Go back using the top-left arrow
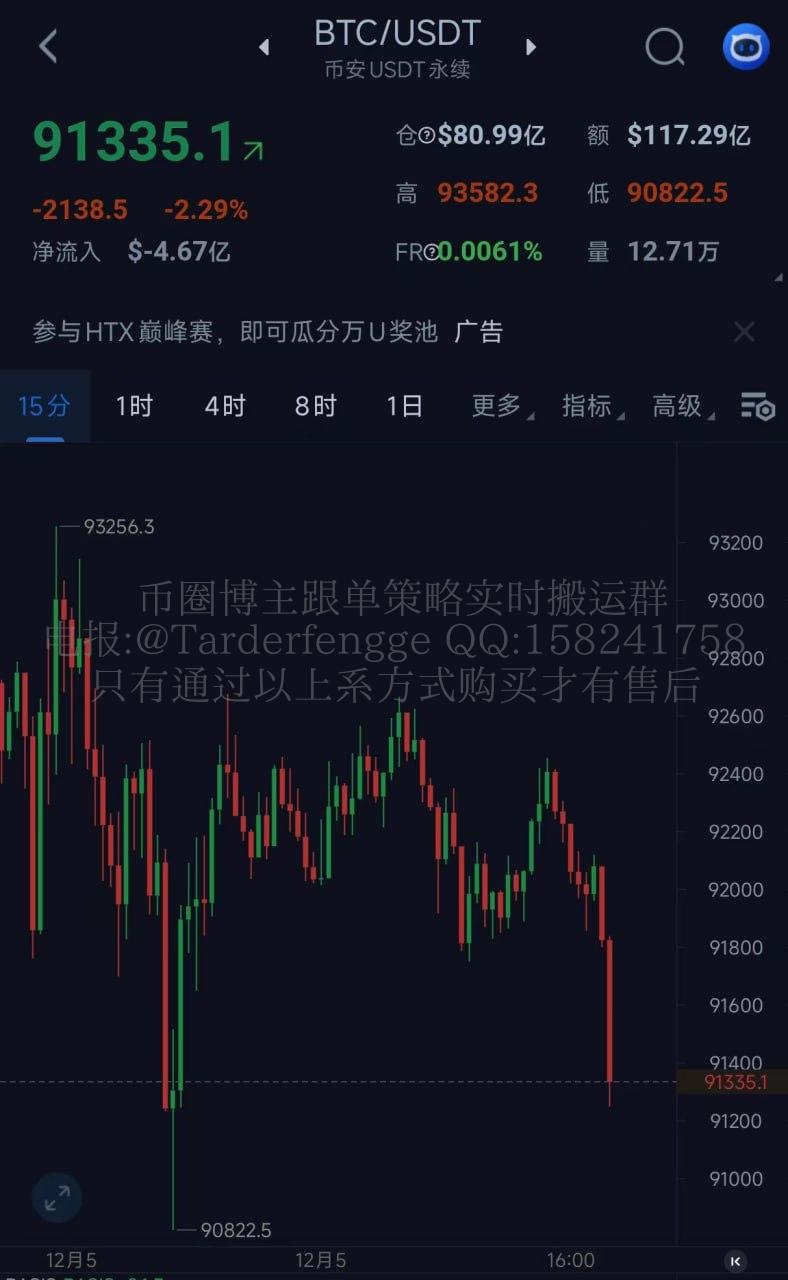Viewport: 788px width, 1280px height. click(47, 45)
